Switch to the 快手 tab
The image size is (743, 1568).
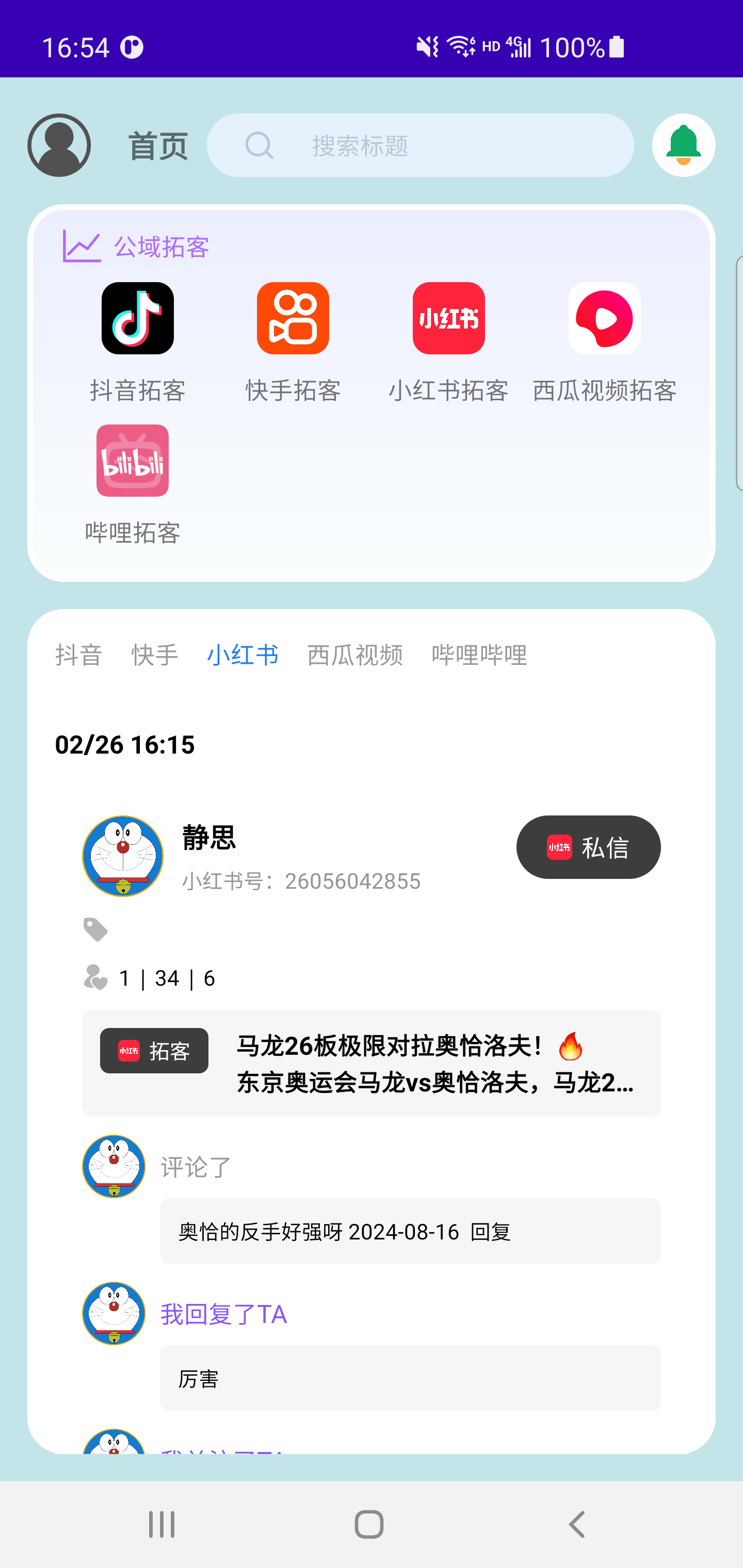tap(155, 655)
